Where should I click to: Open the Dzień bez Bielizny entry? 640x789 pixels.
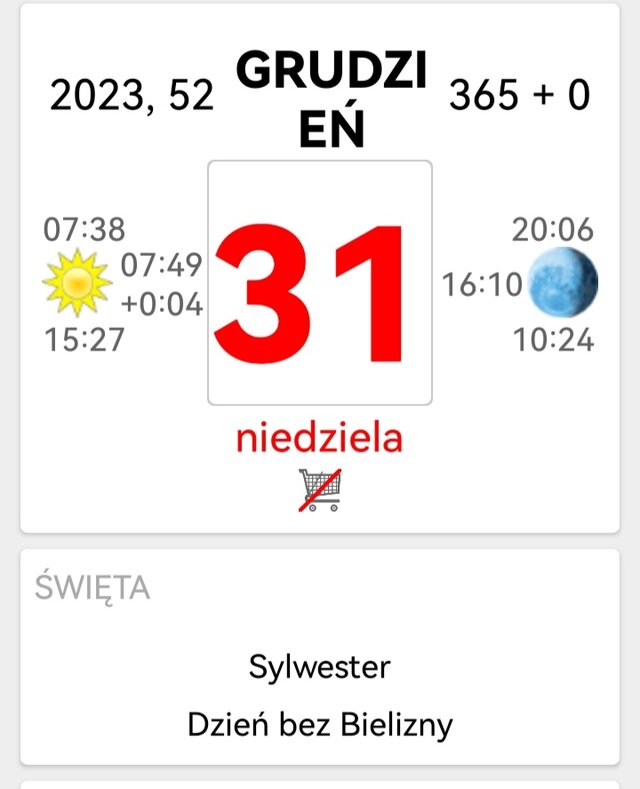320,725
